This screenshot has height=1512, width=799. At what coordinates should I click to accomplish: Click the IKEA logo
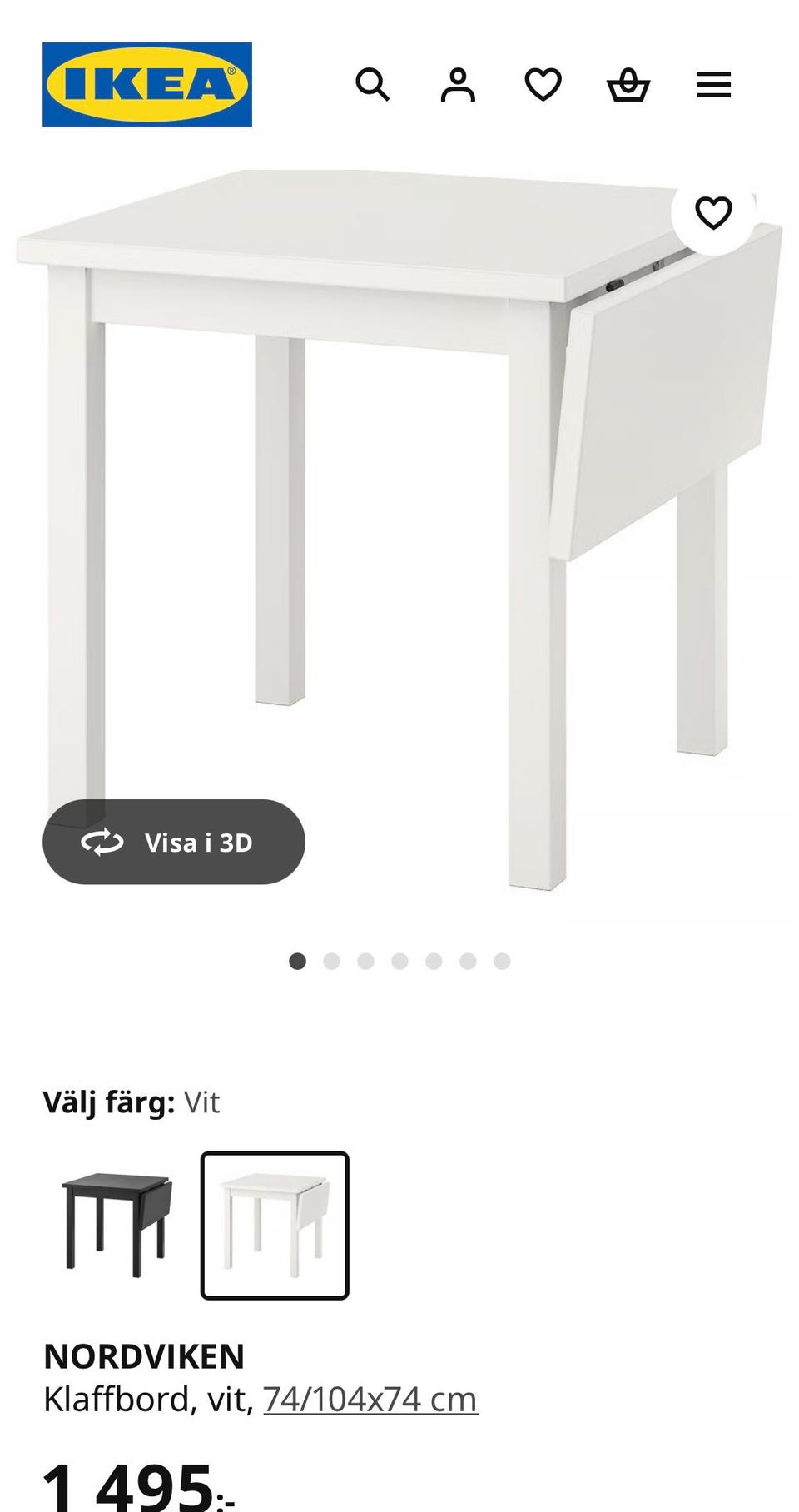point(146,83)
